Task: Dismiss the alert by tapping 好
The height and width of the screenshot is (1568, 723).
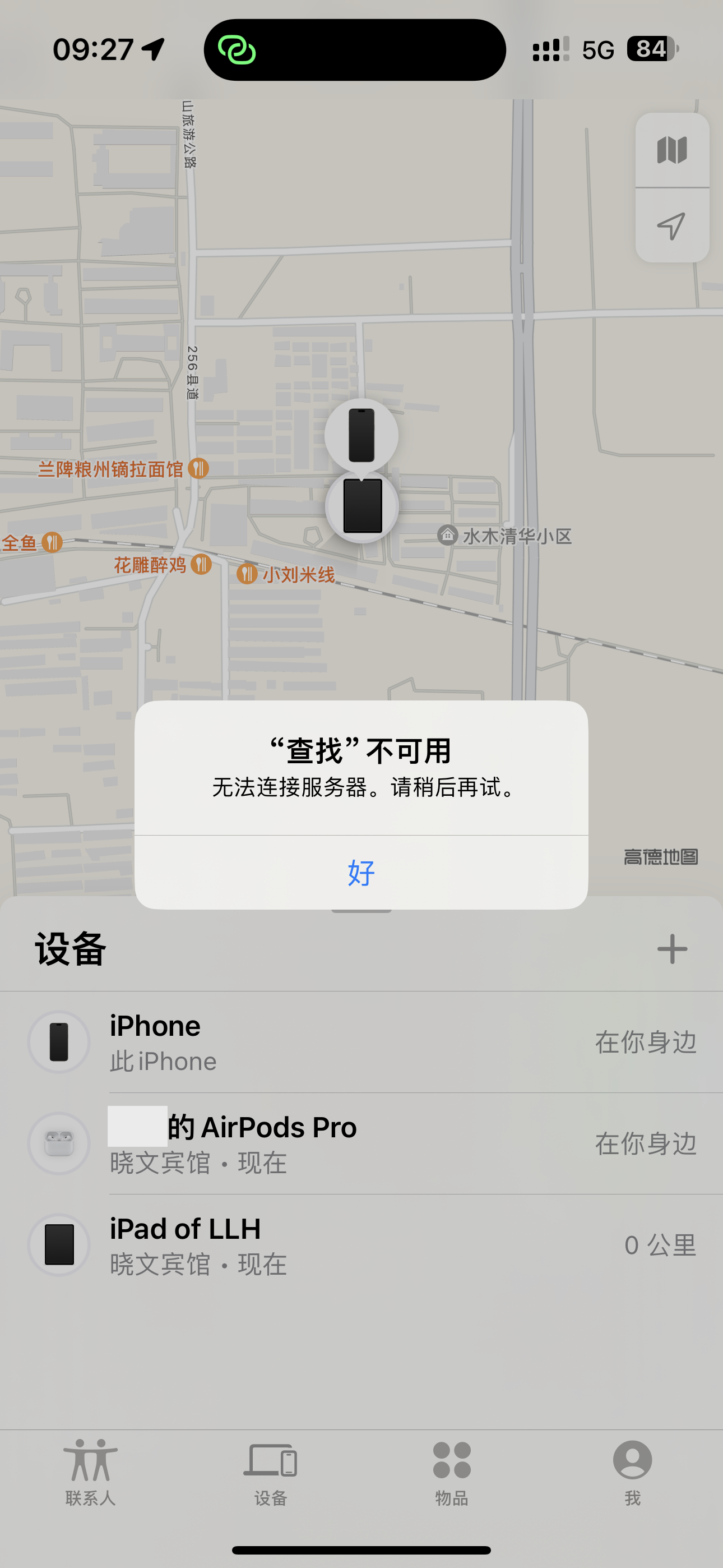Action: [x=361, y=873]
